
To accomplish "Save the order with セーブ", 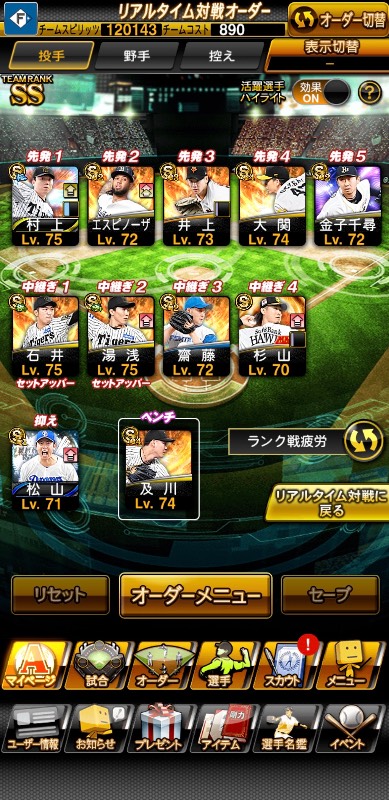I will coord(330,594).
